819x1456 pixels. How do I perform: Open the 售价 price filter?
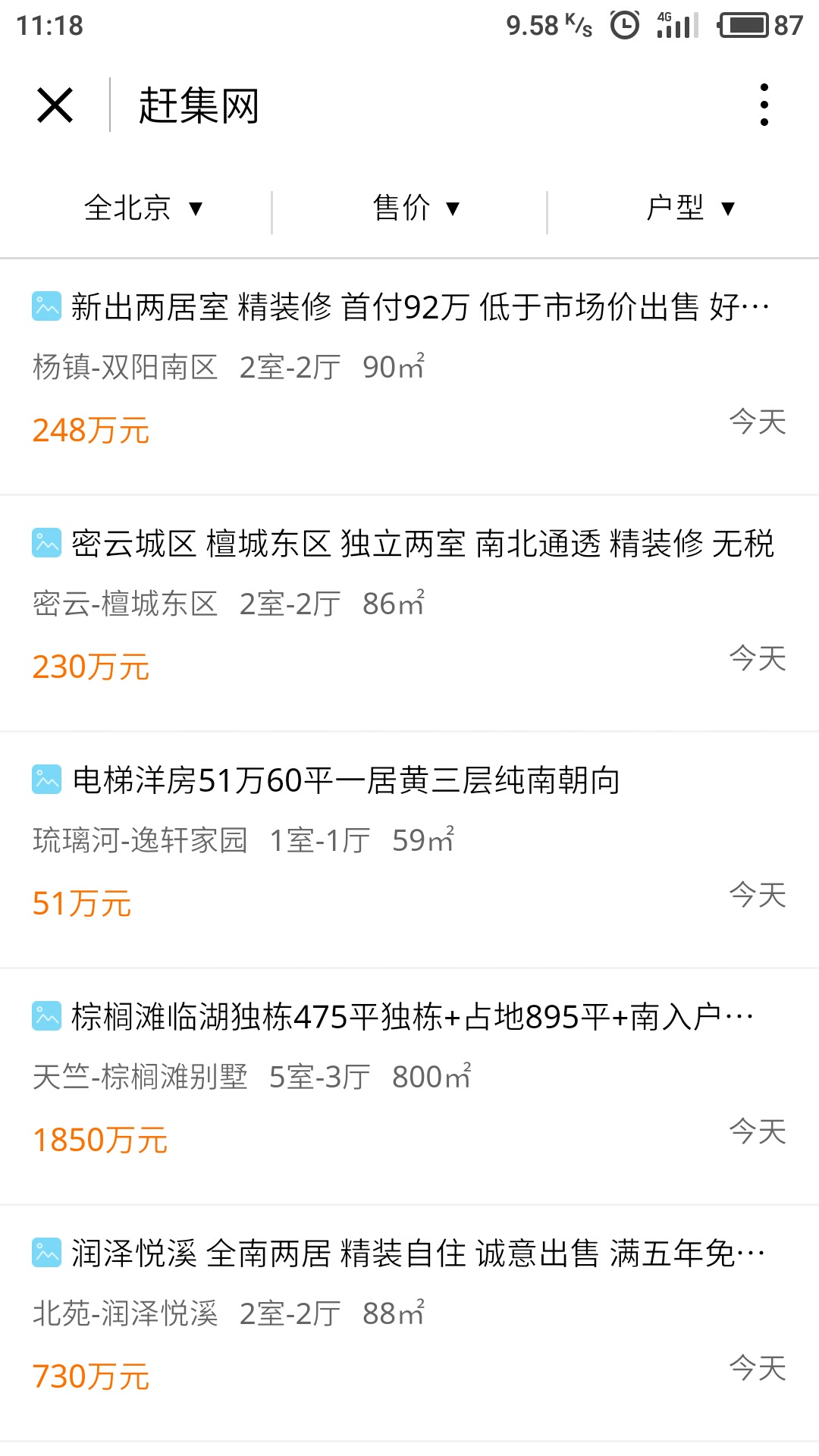(x=416, y=208)
